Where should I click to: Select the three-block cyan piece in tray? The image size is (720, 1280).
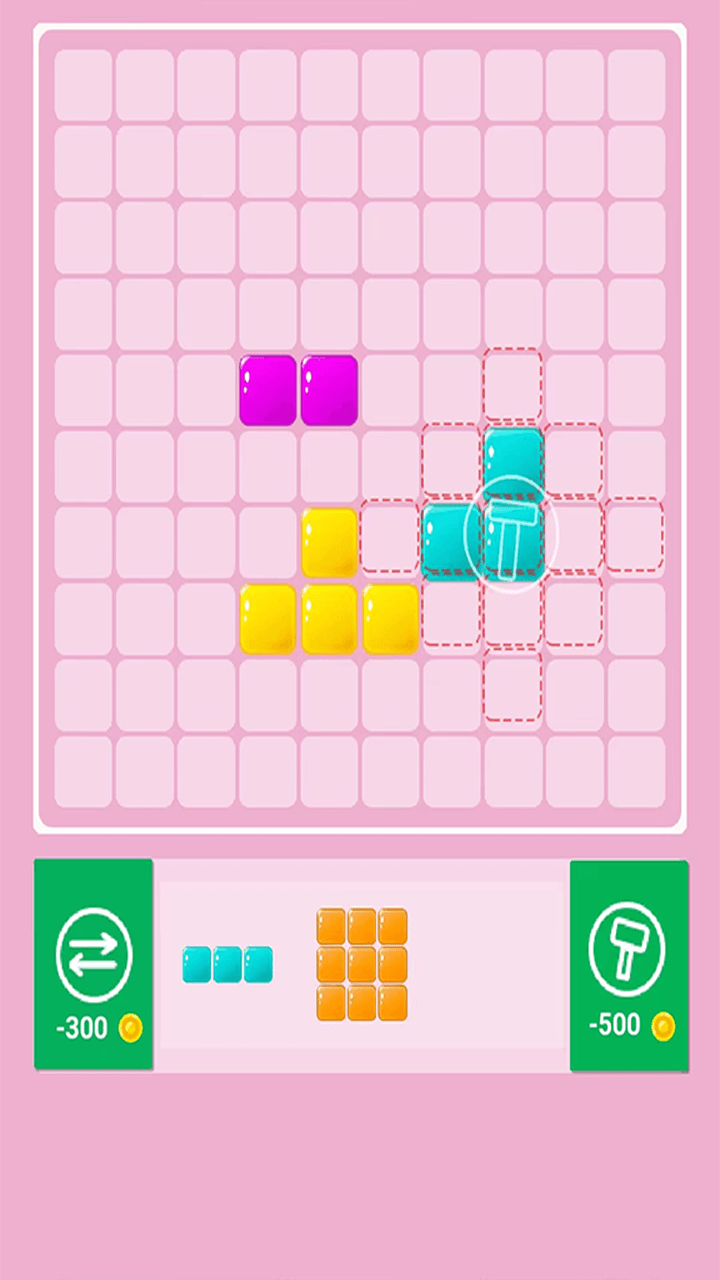[227, 965]
